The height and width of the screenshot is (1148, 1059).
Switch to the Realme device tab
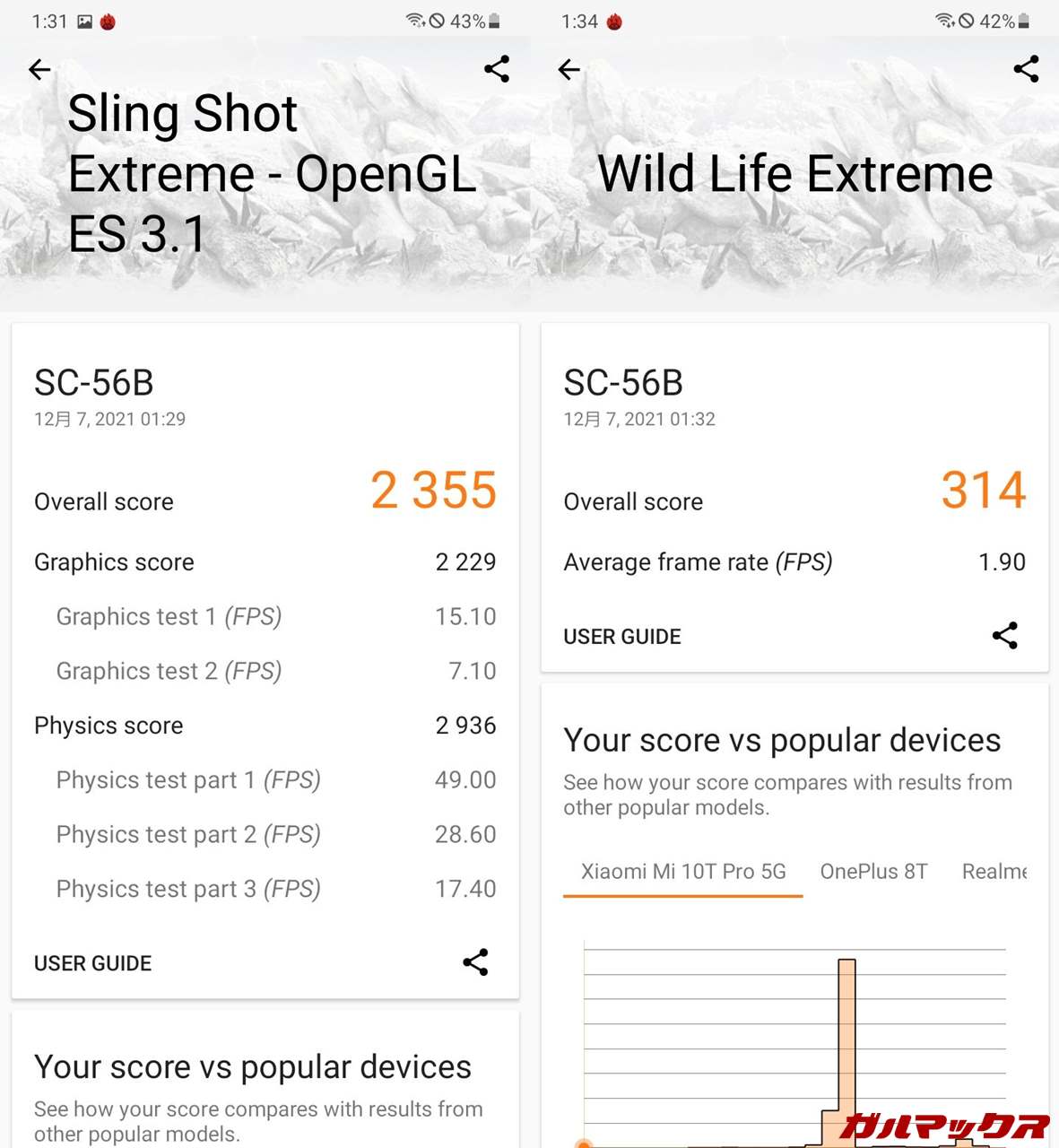point(994,872)
